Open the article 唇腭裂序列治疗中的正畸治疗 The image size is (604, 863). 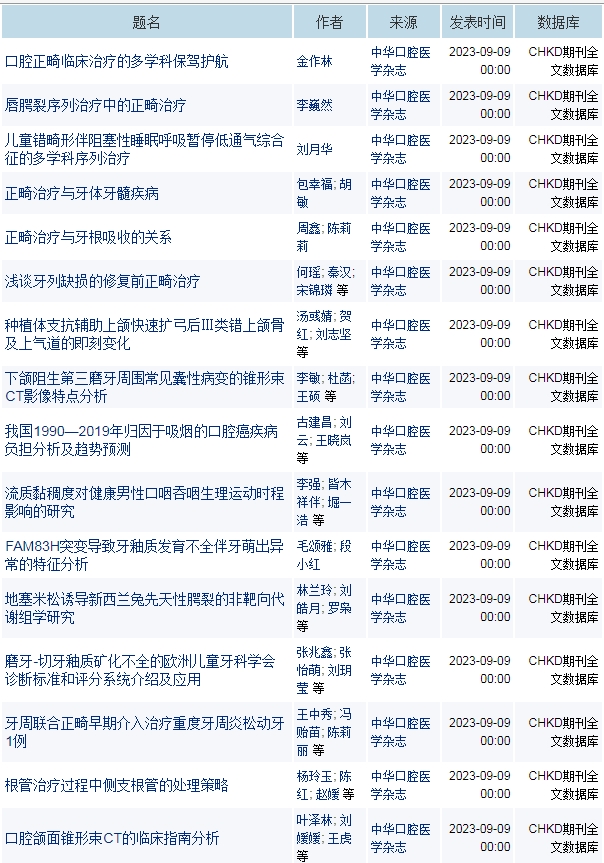click(95, 105)
